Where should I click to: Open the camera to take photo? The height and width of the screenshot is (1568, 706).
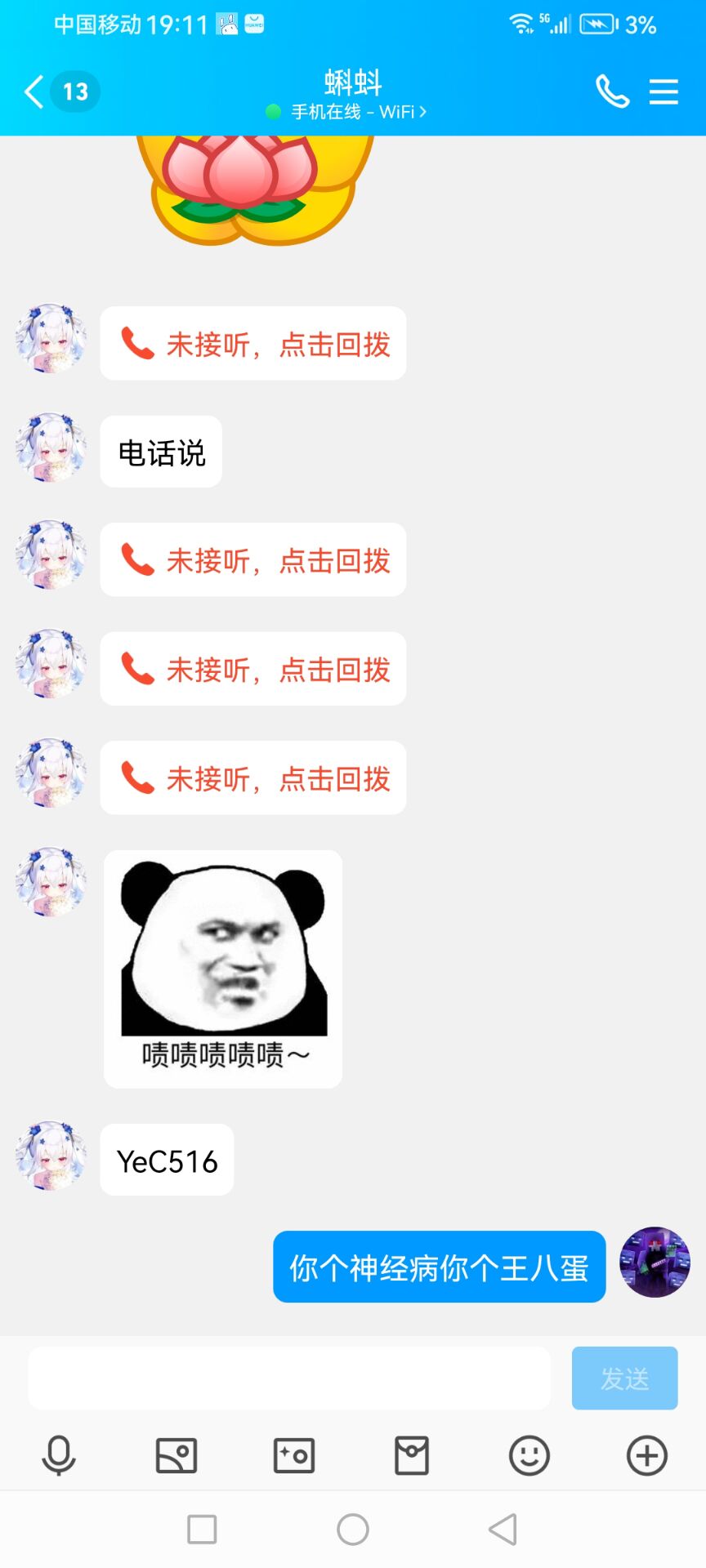[294, 1455]
